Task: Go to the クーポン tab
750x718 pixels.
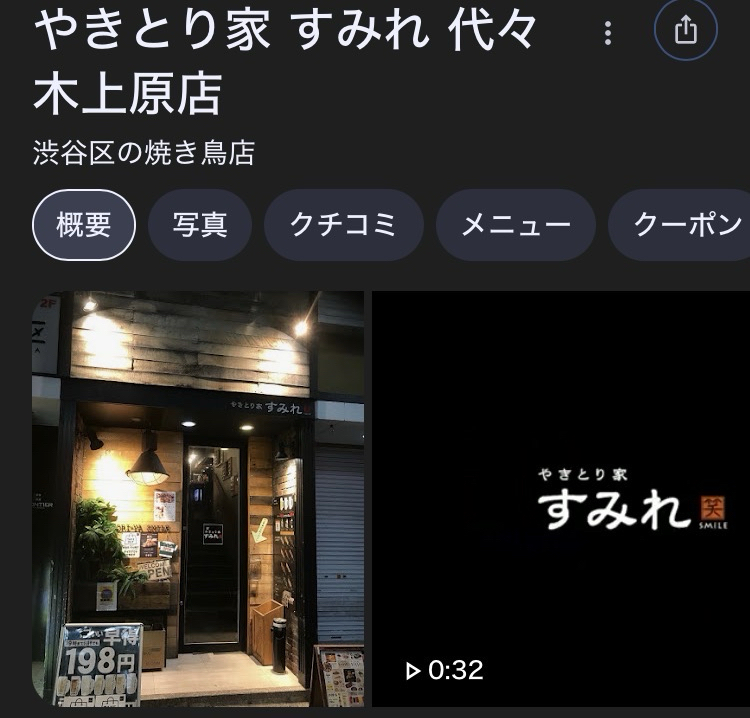Action: (x=685, y=225)
